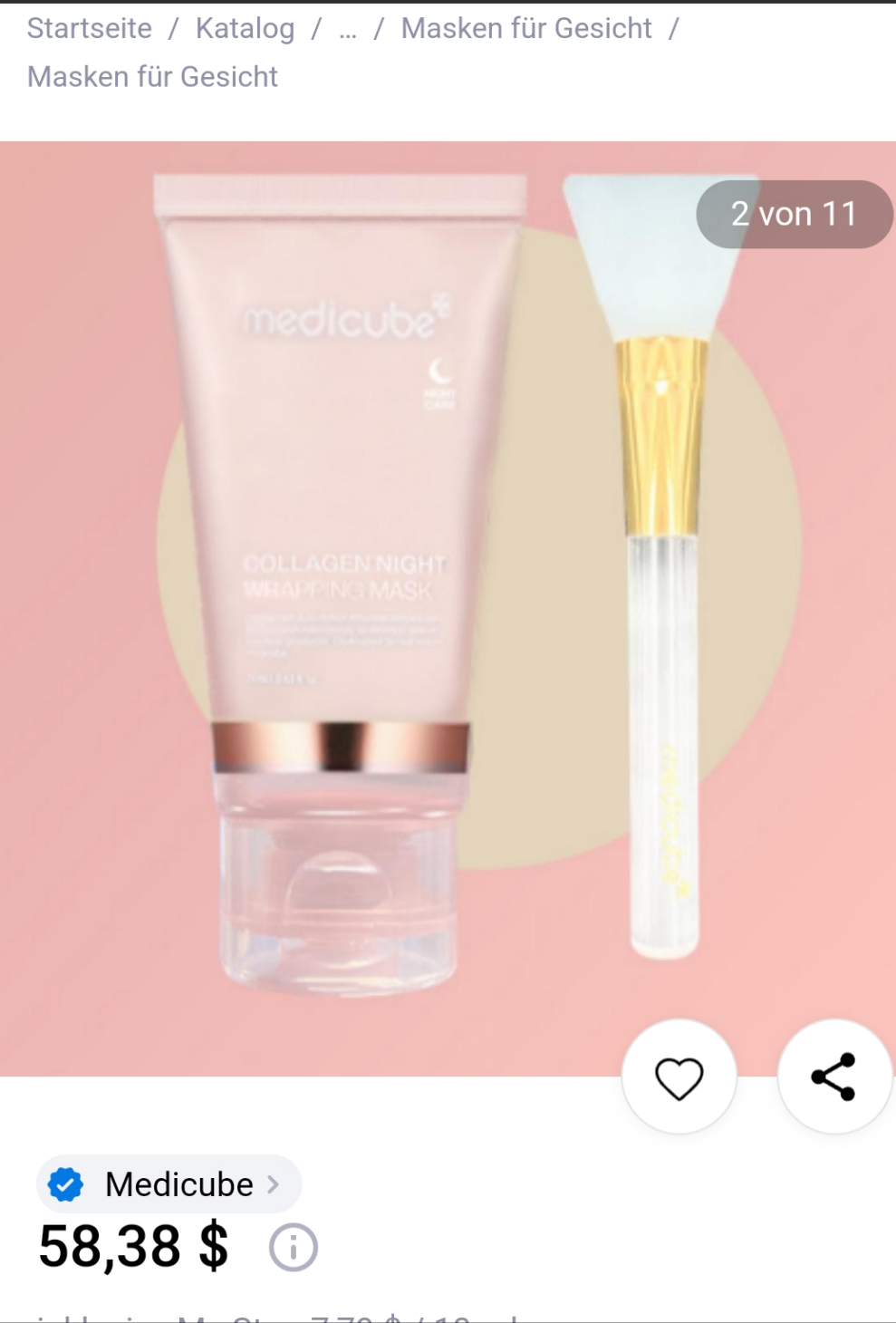Expand the collapsed breadcrumb ellipsis

(x=348, y=31)
